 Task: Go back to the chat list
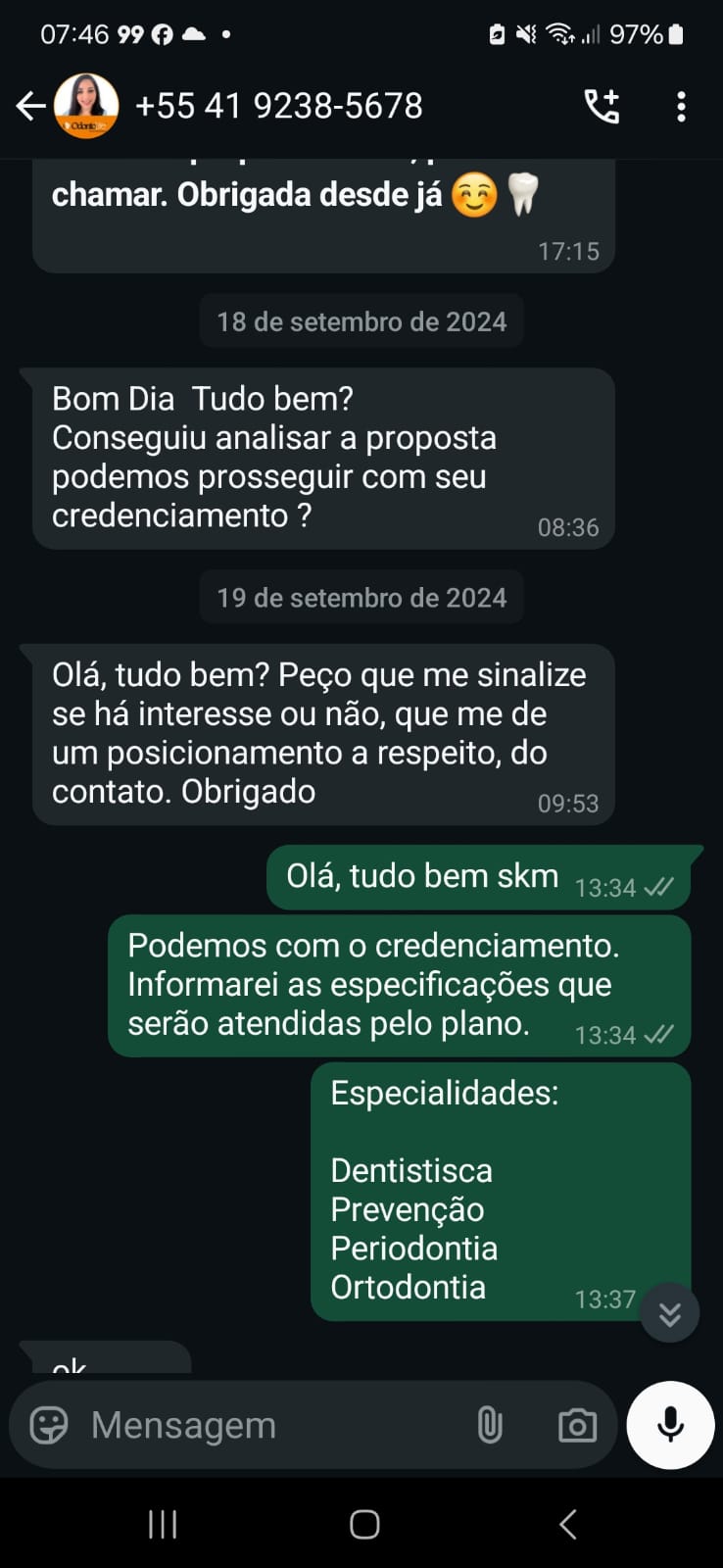(30, 106)
